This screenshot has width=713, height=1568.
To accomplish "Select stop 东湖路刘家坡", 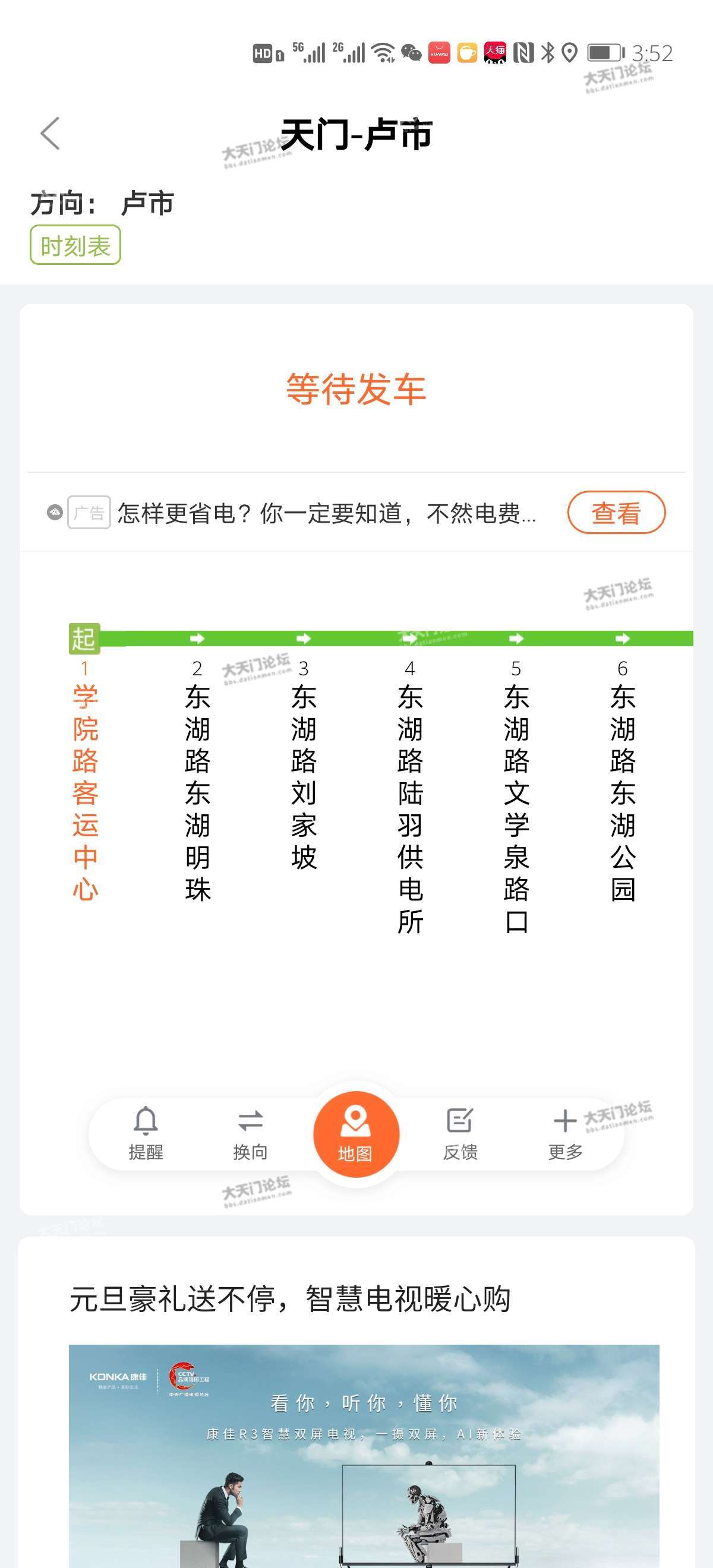I will click(304, 776).
